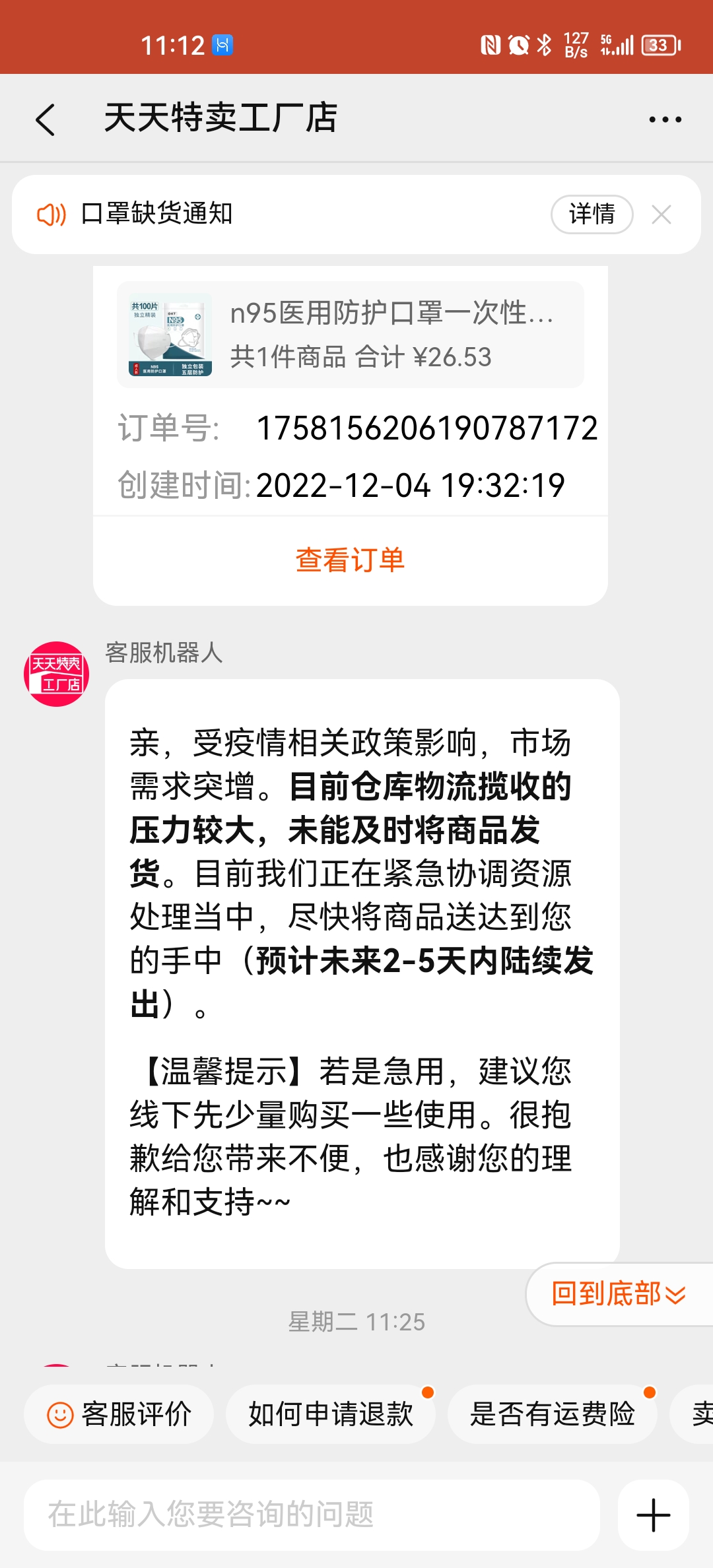Open 天天特卖工厂店 avatar
Screen dimensions: 713x1568
57,674
